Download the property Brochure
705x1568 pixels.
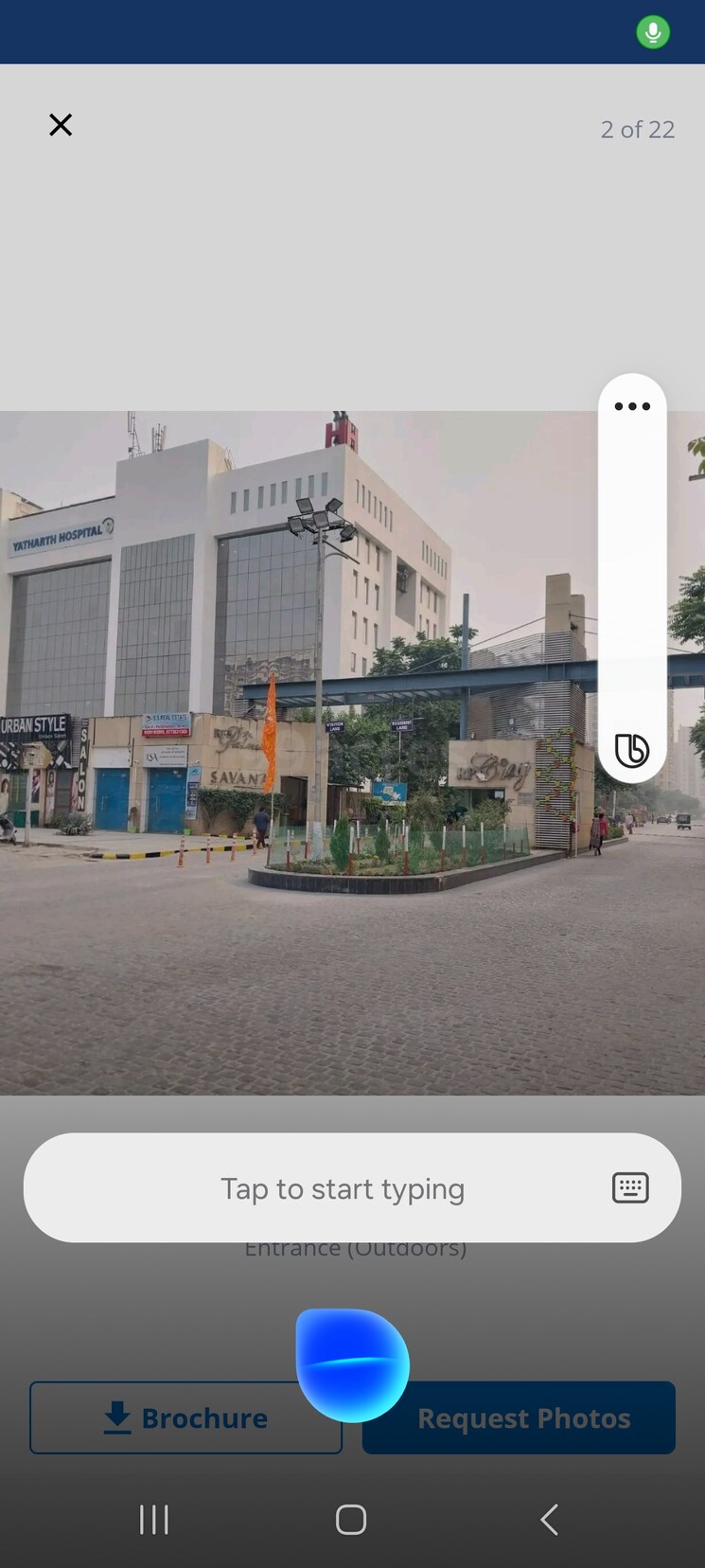coord(185,1417)
